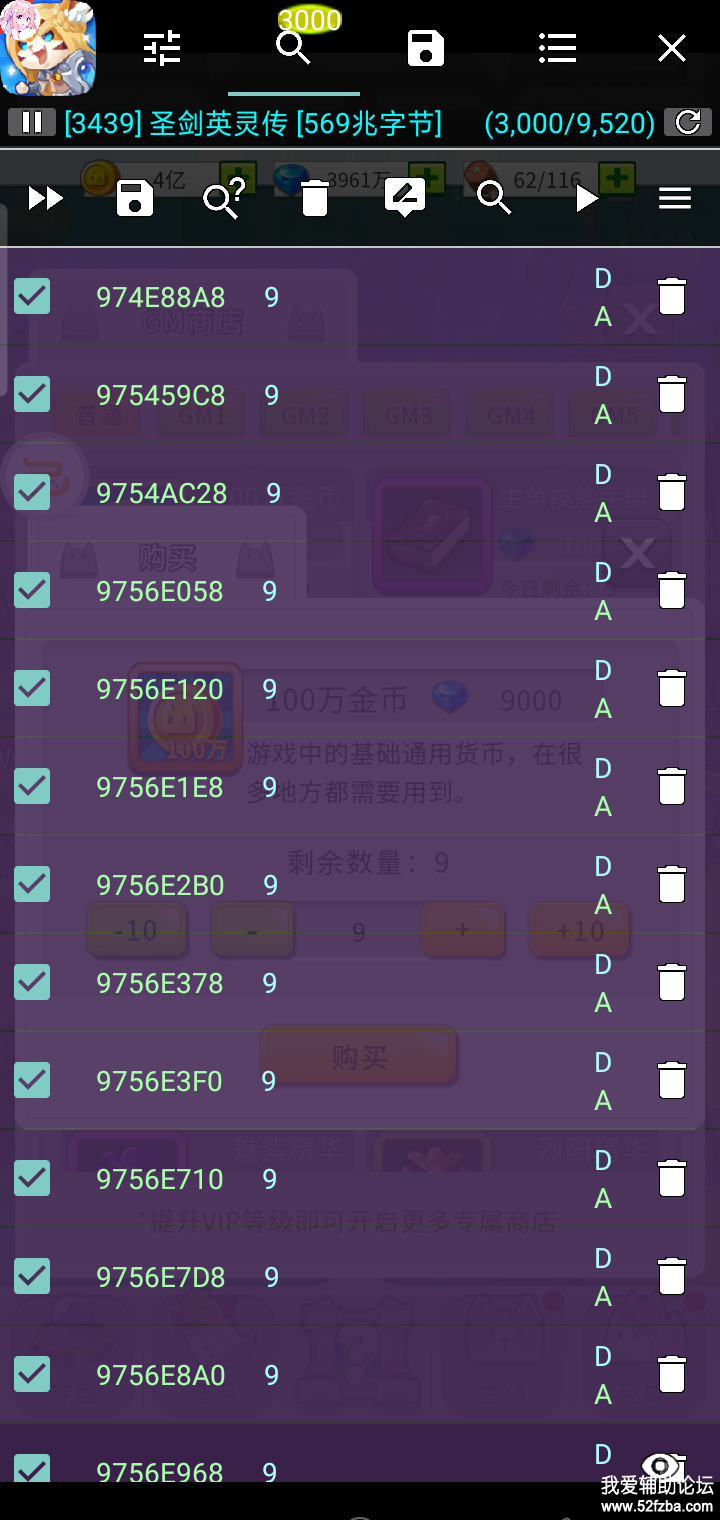Deselect the checkbox for 9754AC28
Image resolution: width=720 pixels, height=1520 pixels.
pyautogui.click(x=32, y=492)
